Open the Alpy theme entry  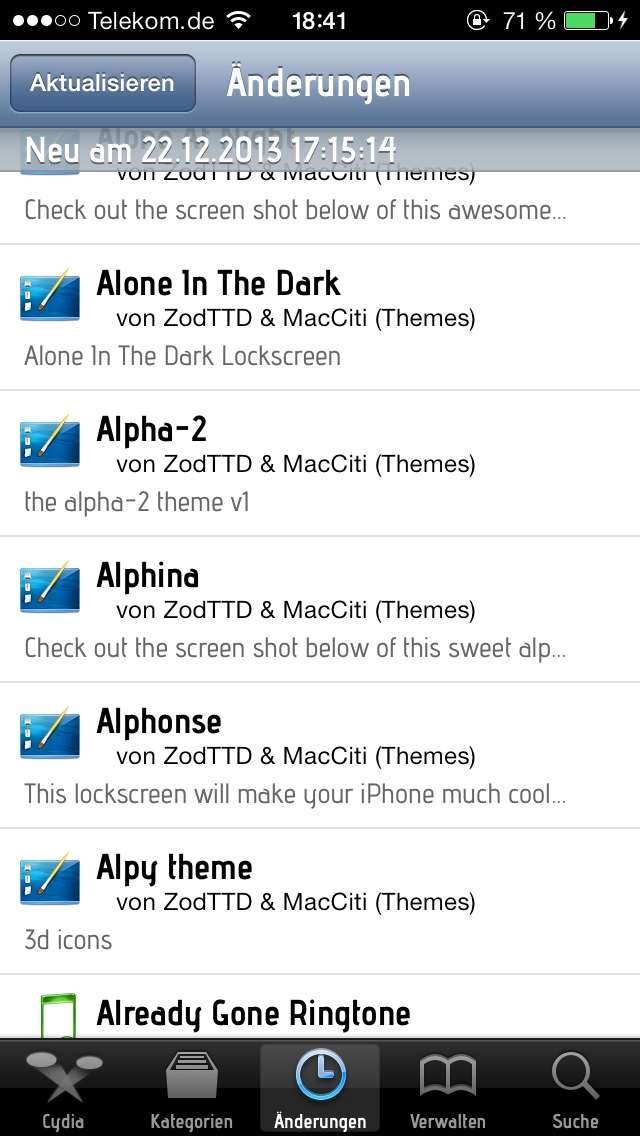tap(320, 901)
